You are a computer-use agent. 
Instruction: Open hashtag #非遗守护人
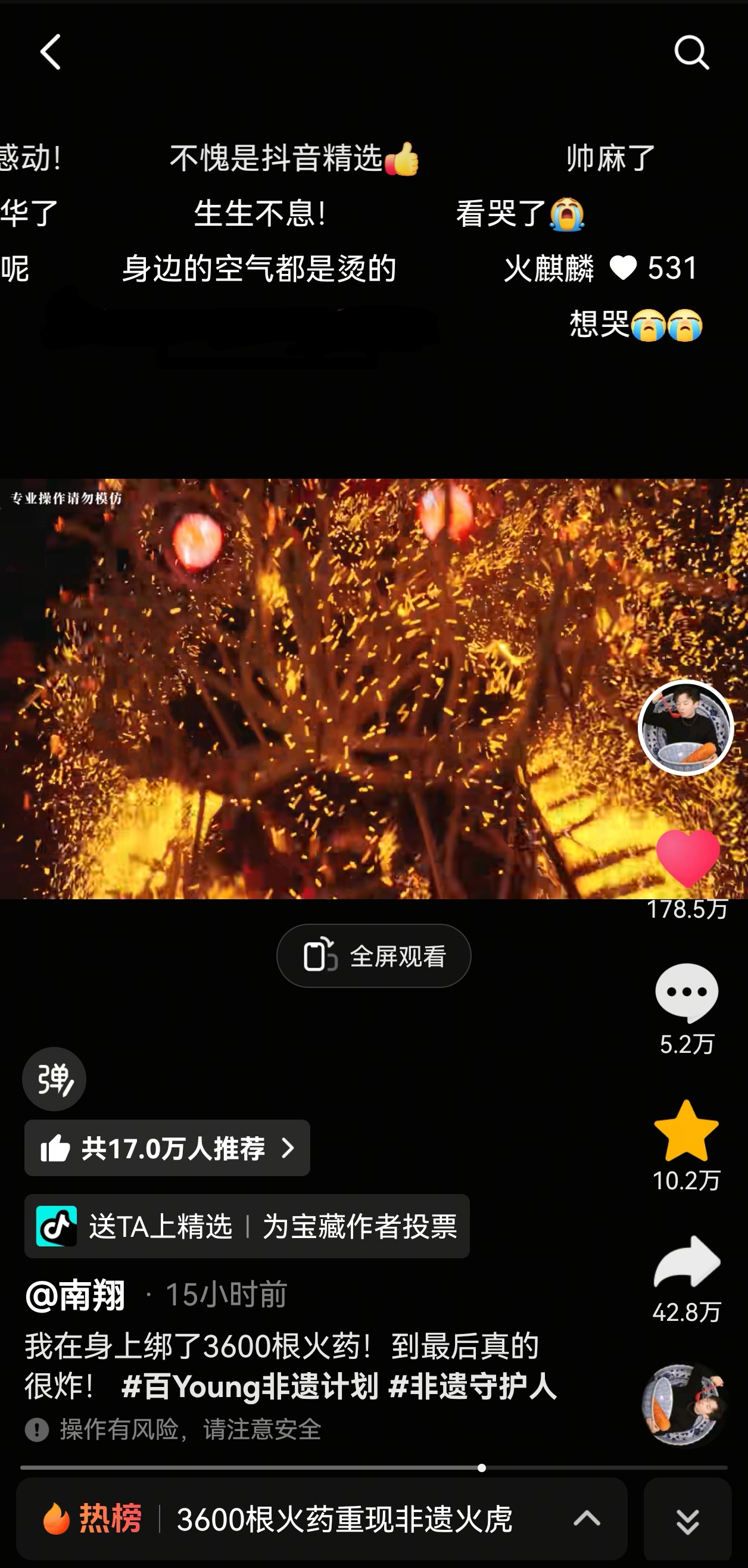[472, 1386]
